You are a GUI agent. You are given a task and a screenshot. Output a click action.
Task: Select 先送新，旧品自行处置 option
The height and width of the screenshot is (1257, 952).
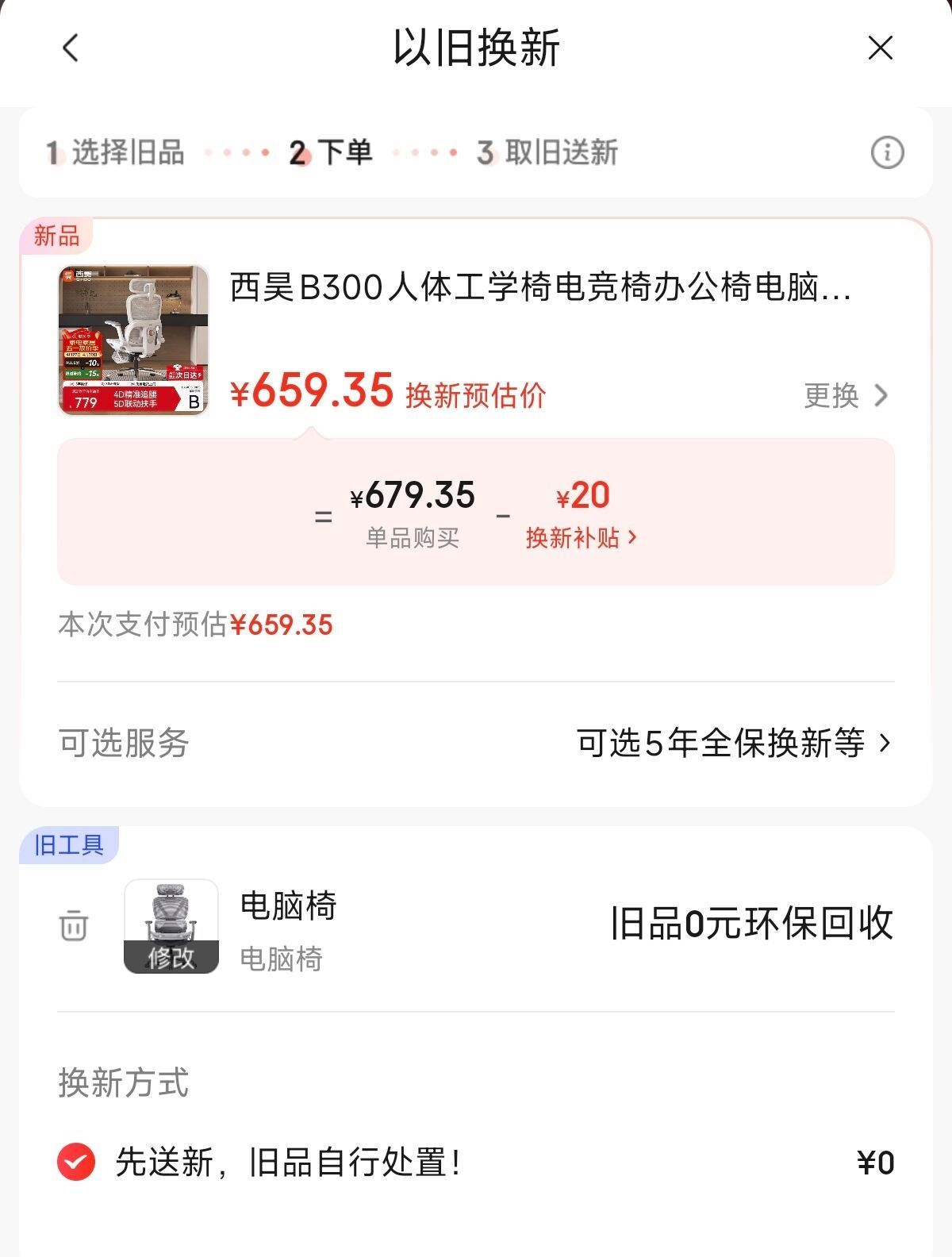coord(76,1163)
